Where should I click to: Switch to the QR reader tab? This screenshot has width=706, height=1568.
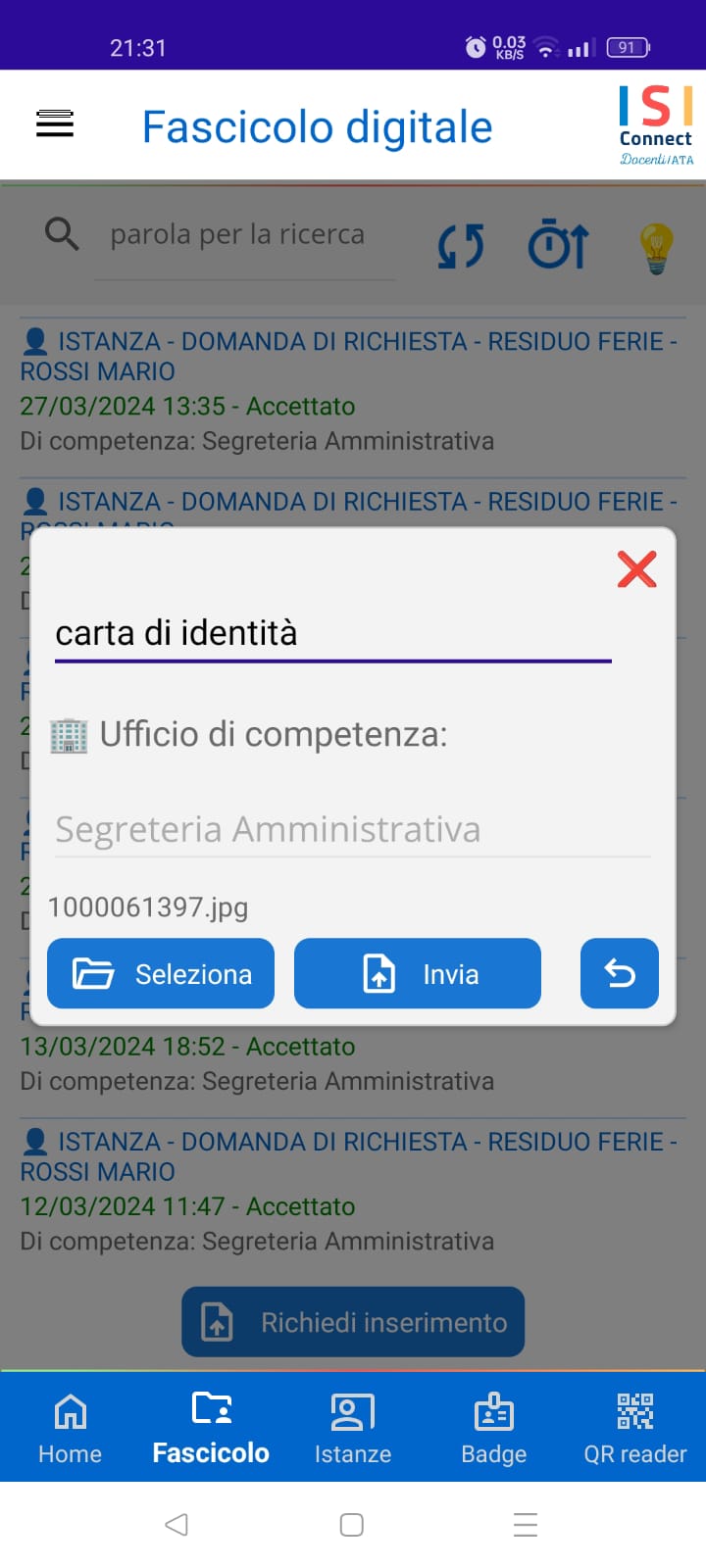(635, 1429)
